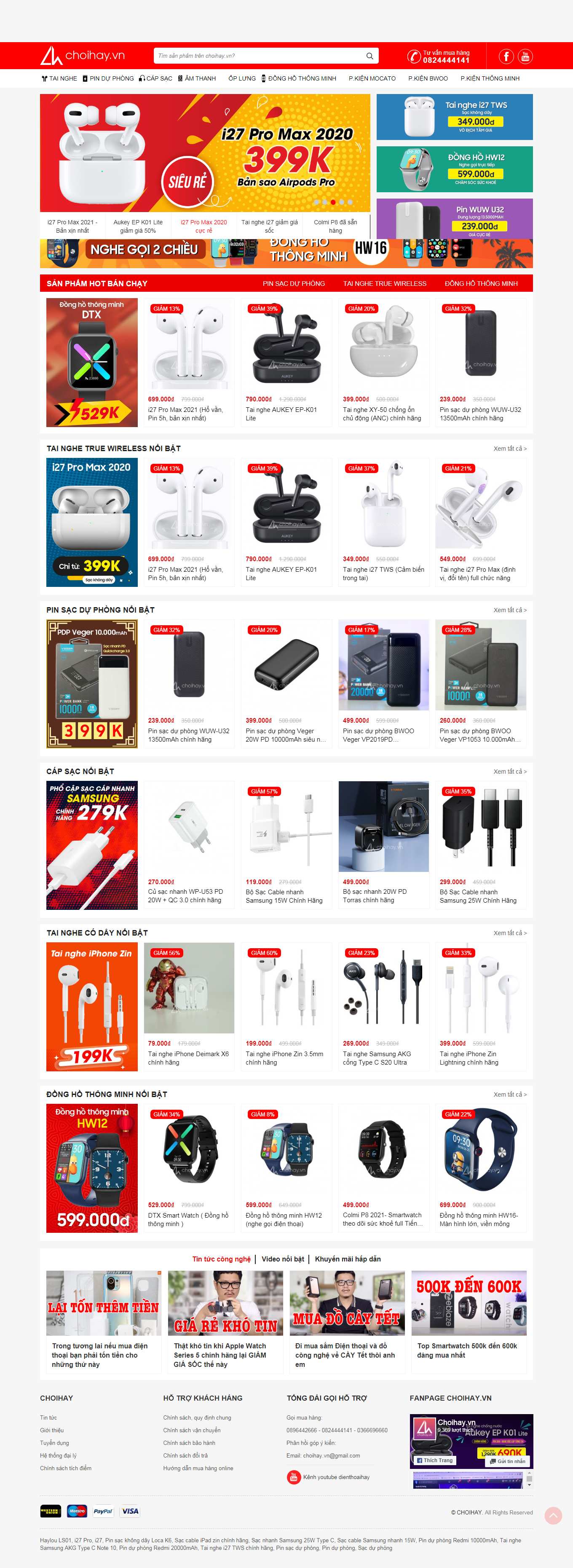Open the Facebook page icon
Viewport: 573px width, 1568px height.
point(506,56)
